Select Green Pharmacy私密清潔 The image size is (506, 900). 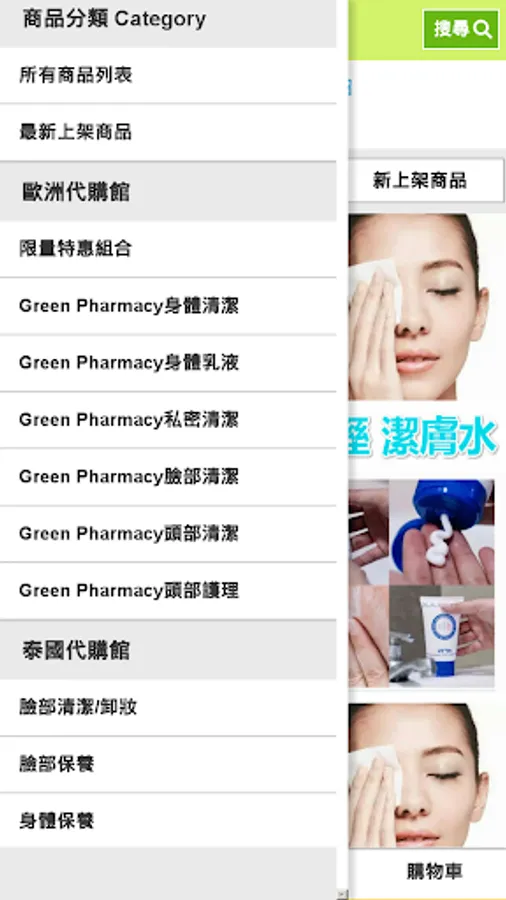point(168,420)
